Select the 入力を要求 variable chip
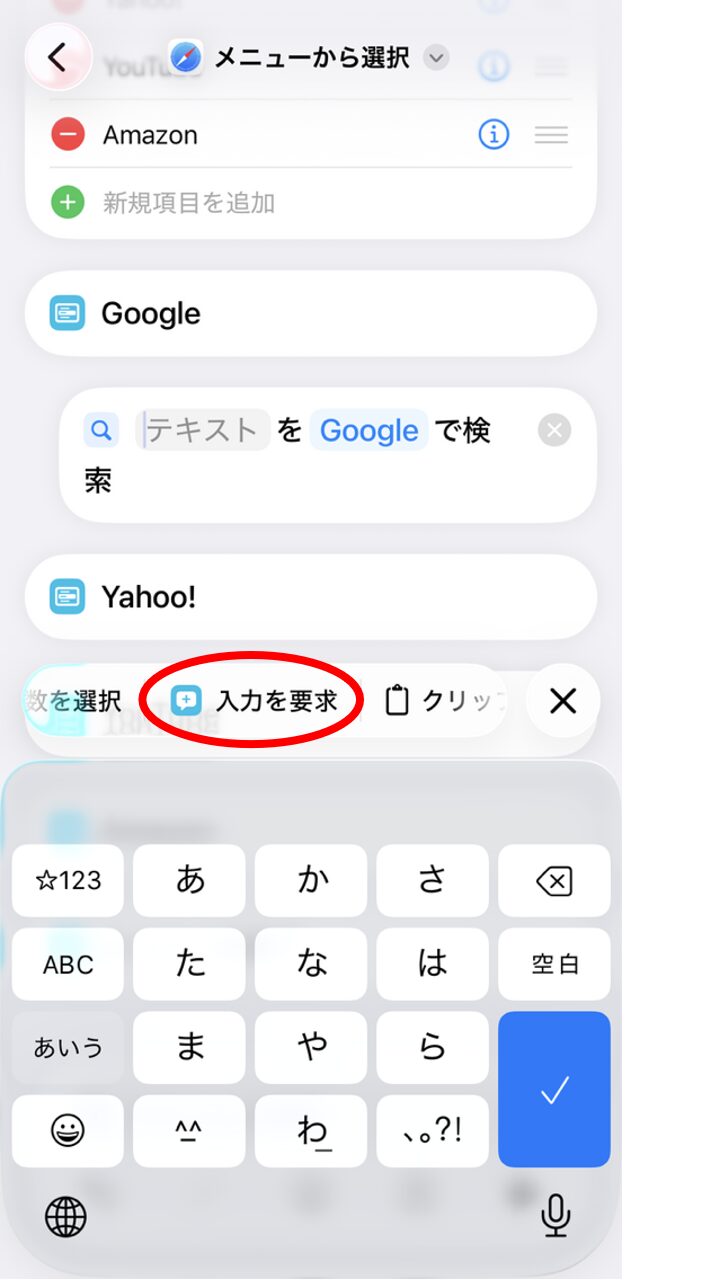Screen dimensions: 720x1280 [255, 701]
